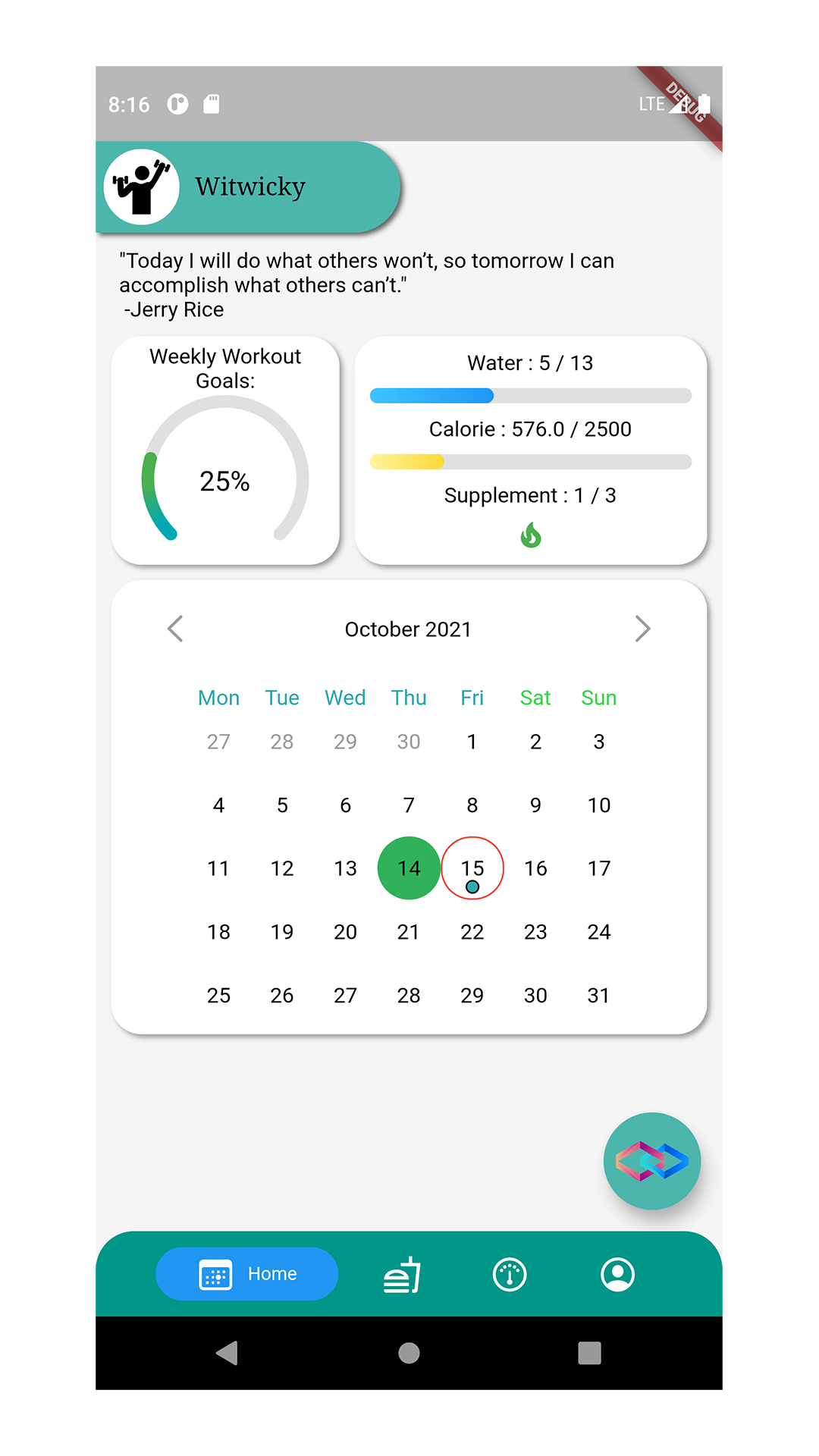Go to the previous month in calendar

pos(175,629)
